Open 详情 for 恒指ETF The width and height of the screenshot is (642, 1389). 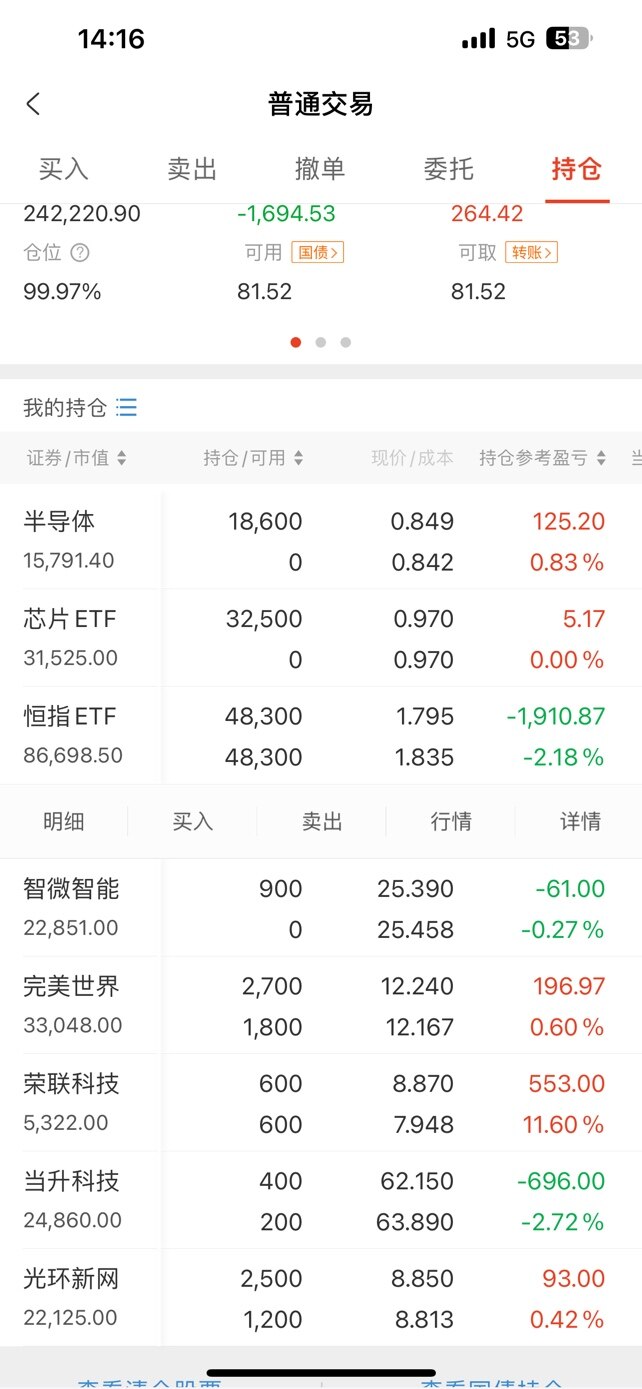click(x=580, y=822)
